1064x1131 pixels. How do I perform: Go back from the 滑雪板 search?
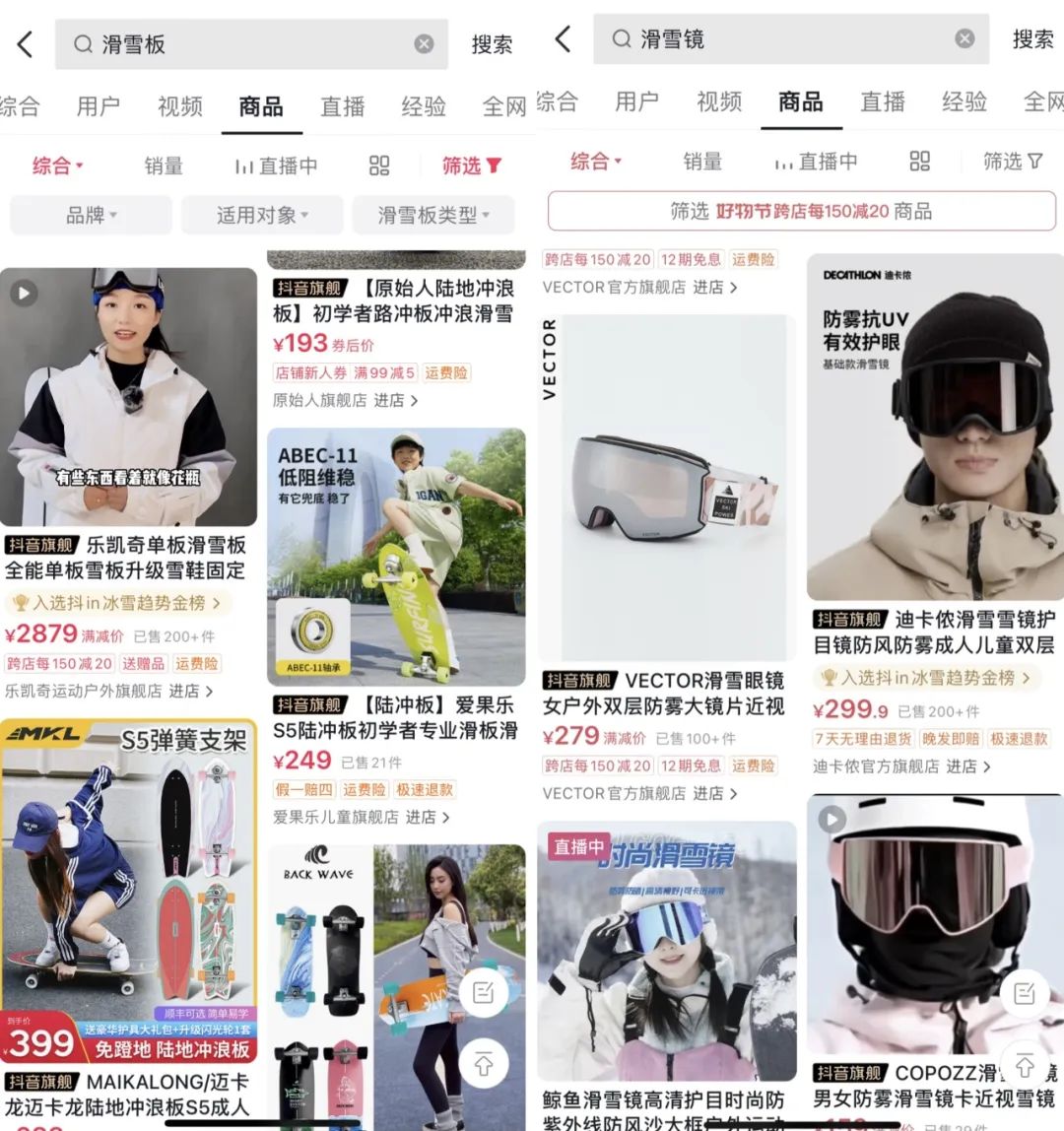tap(26, 44)
